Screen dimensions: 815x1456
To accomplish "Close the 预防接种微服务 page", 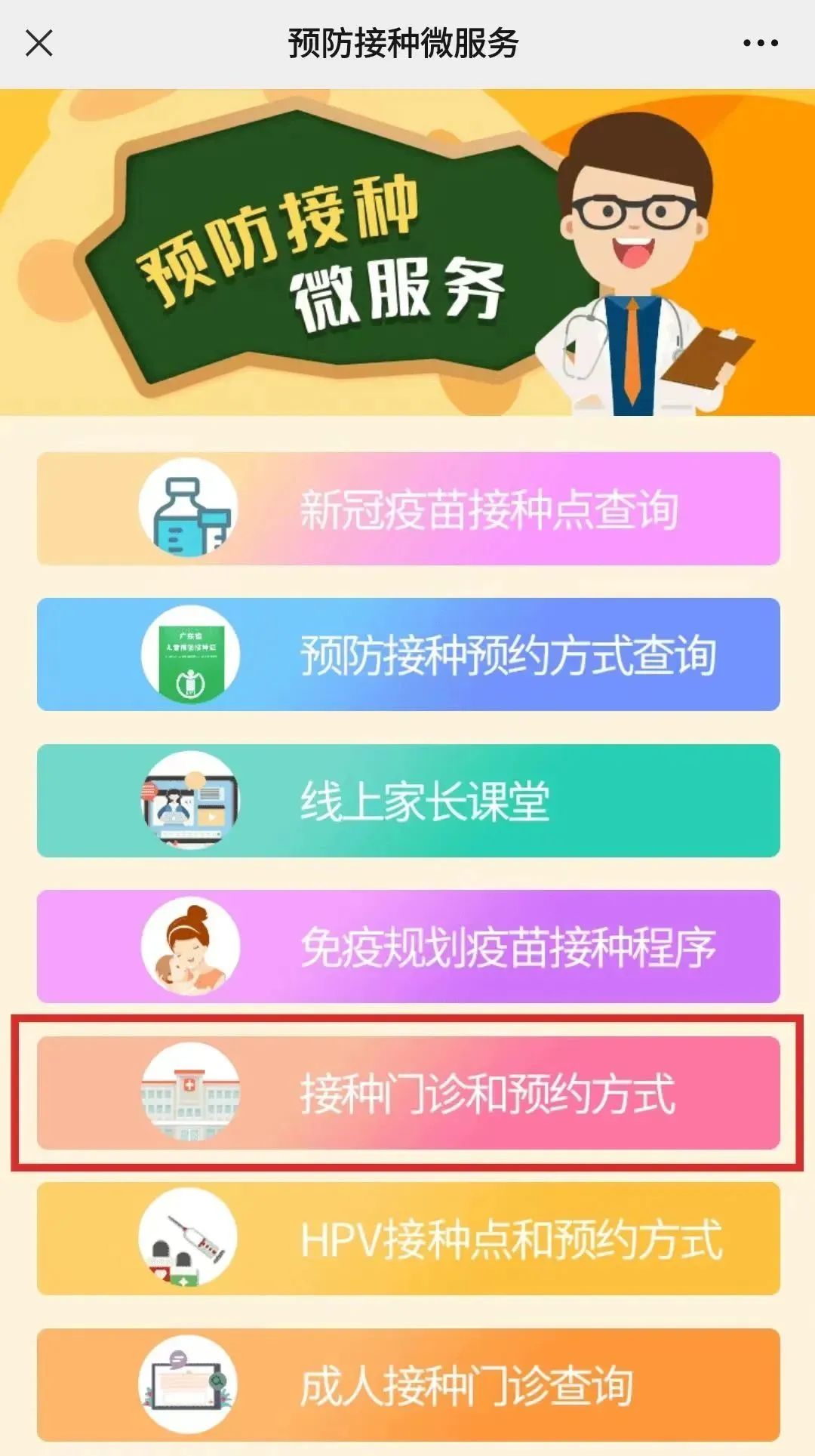I will click(39, 43).
